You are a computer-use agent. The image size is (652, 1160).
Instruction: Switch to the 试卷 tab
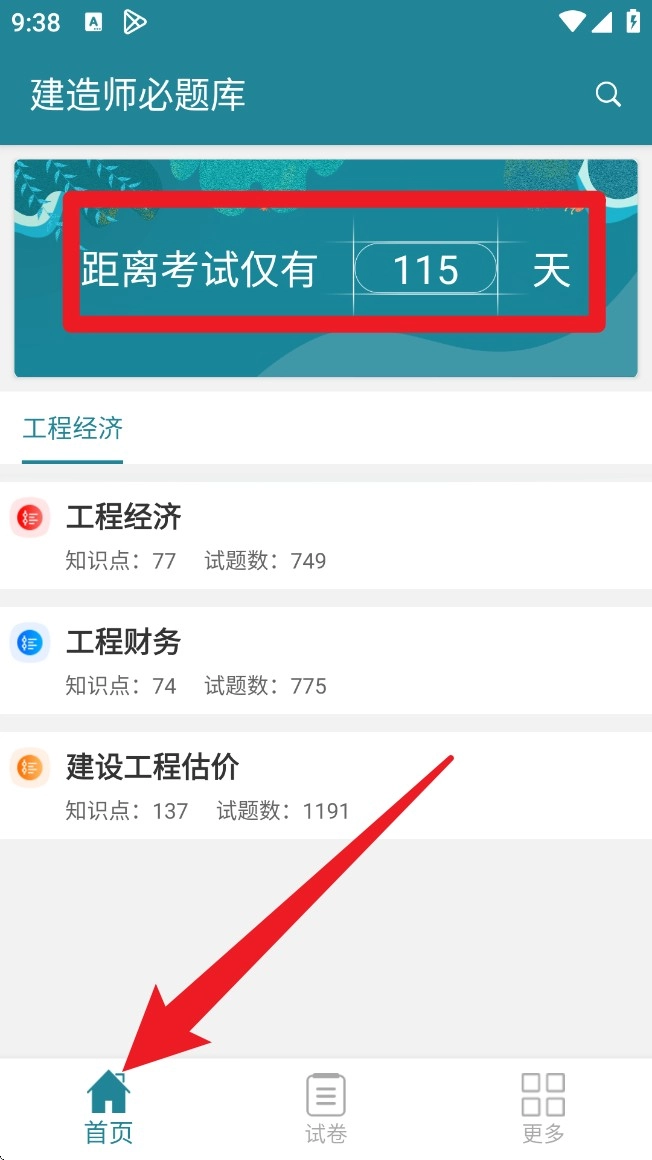click(x=326, y=1108)
